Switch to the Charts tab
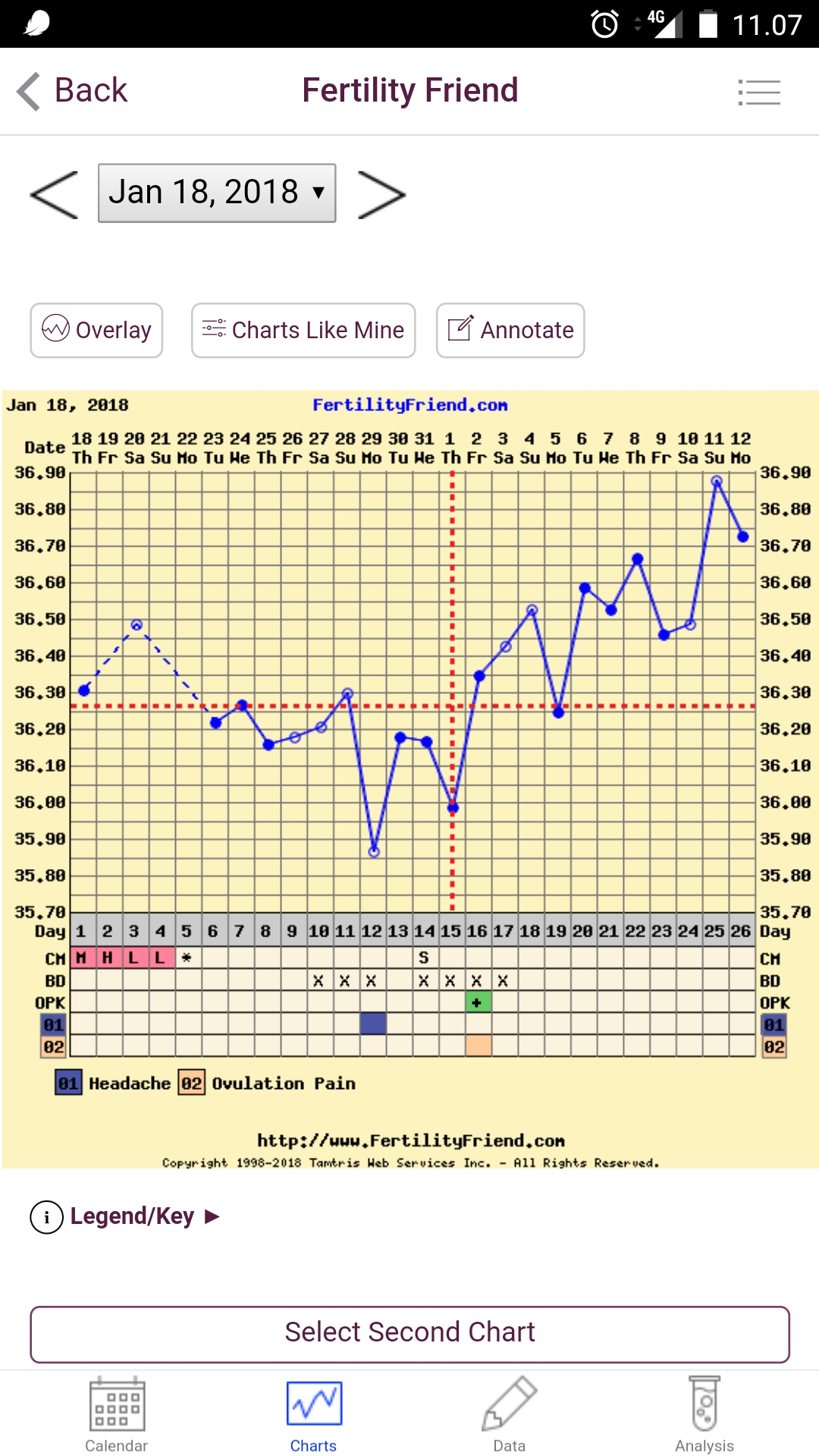The image size is (819, 1456). pyautogui.click(x=313, y=1415)
